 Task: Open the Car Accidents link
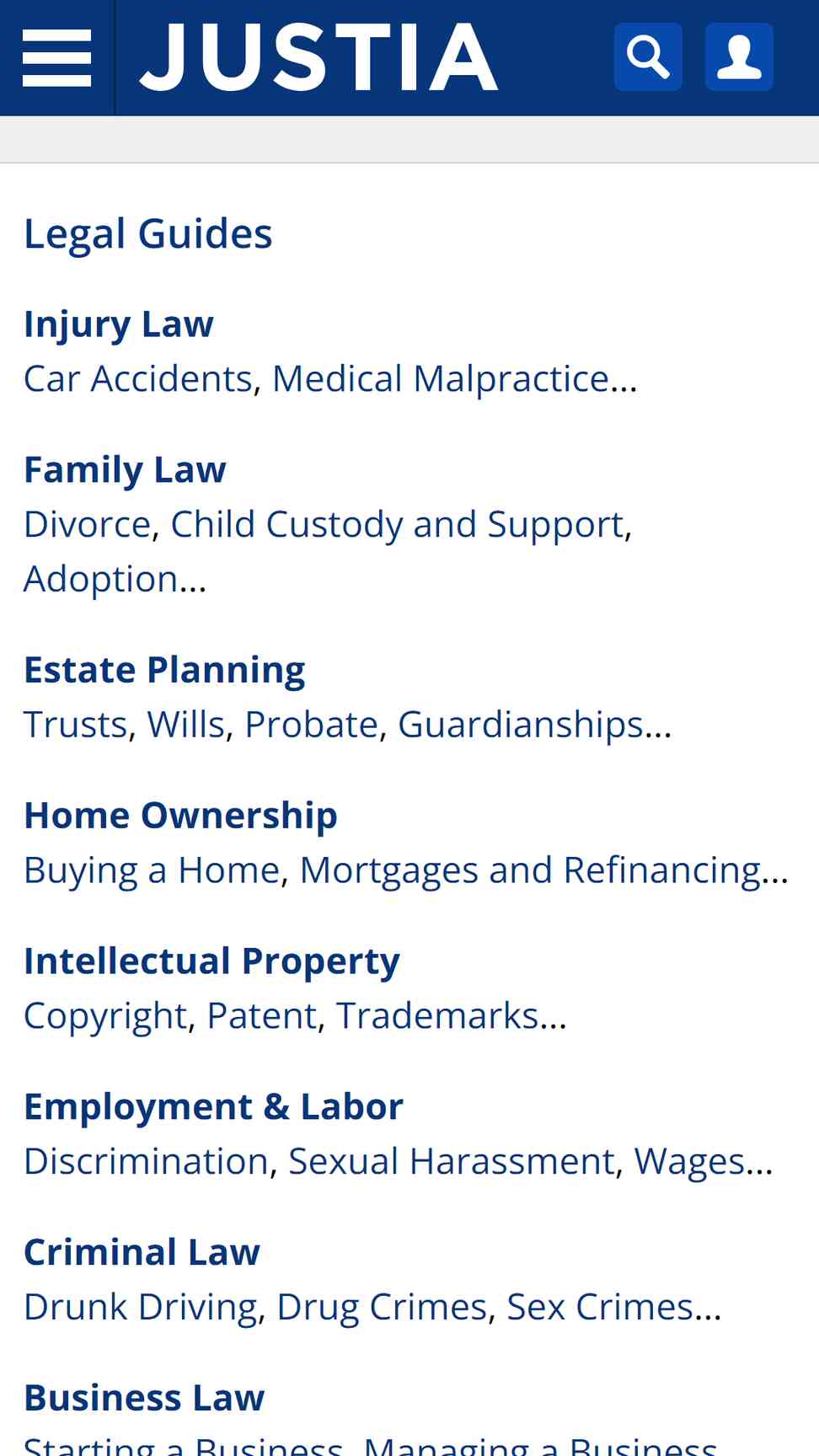coord(138,378)
